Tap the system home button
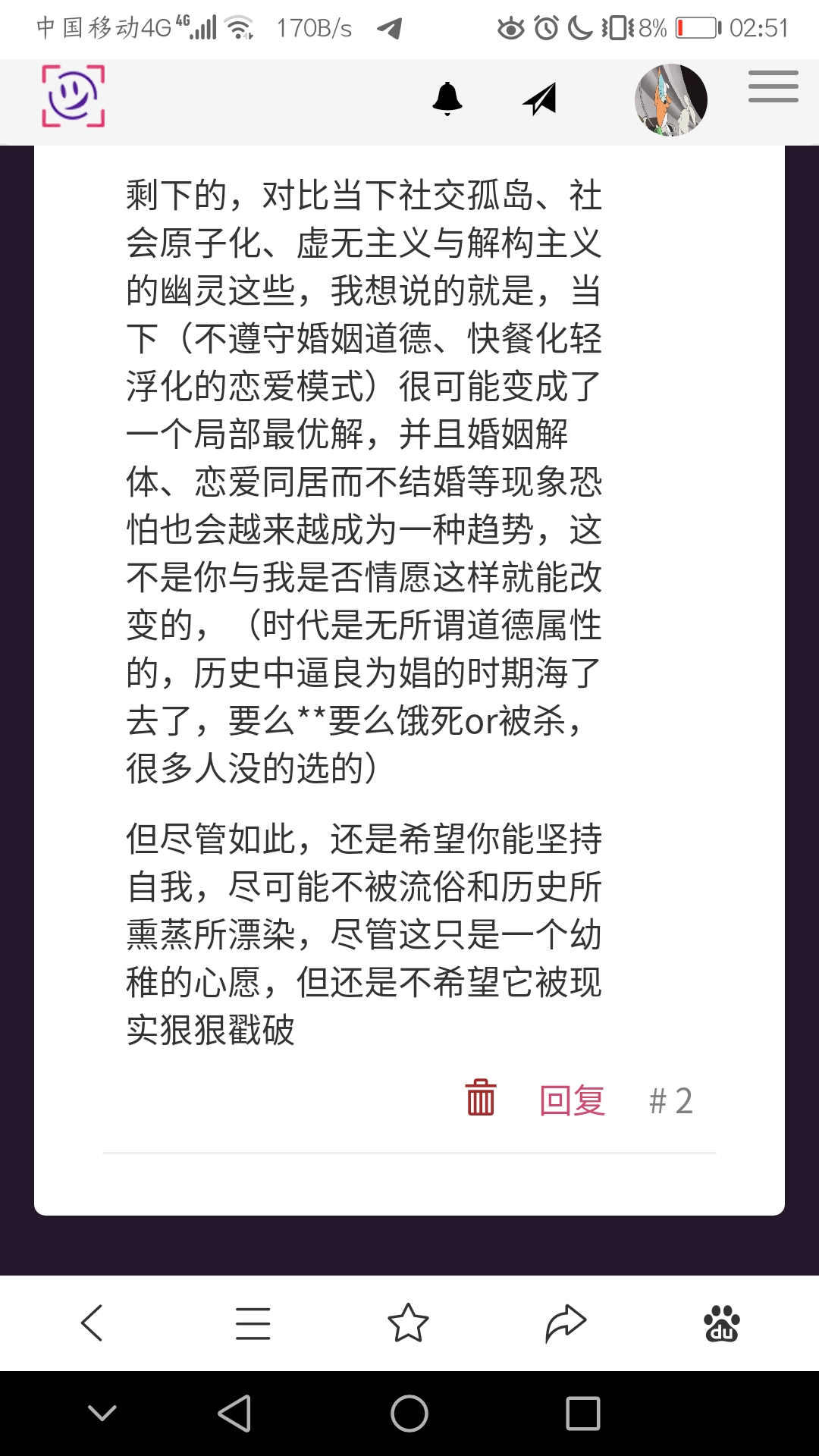Image resolution: width=819 pixels, height=1456 pixels. 409,1414
